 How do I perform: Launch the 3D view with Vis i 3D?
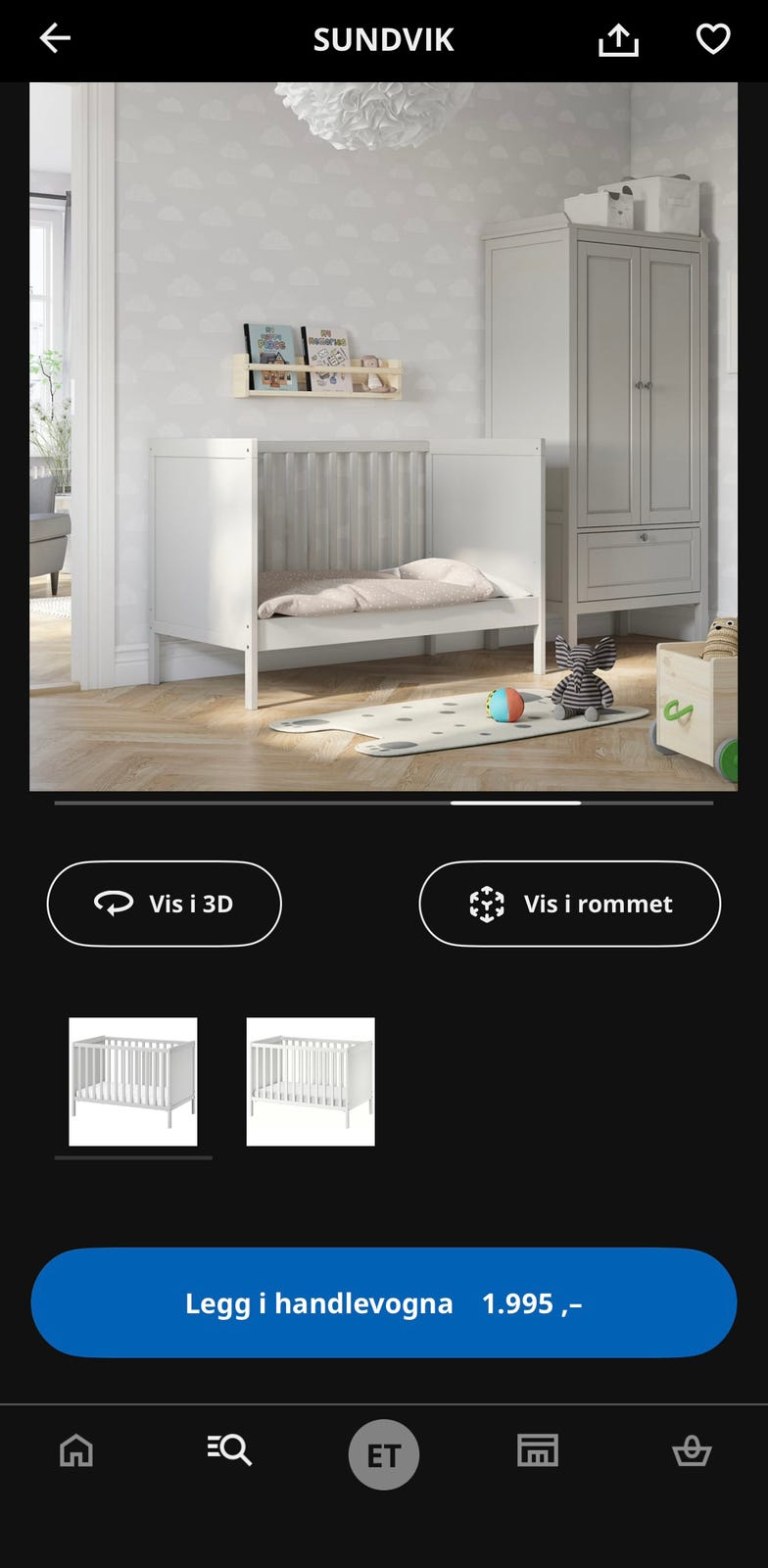(164, 904)
